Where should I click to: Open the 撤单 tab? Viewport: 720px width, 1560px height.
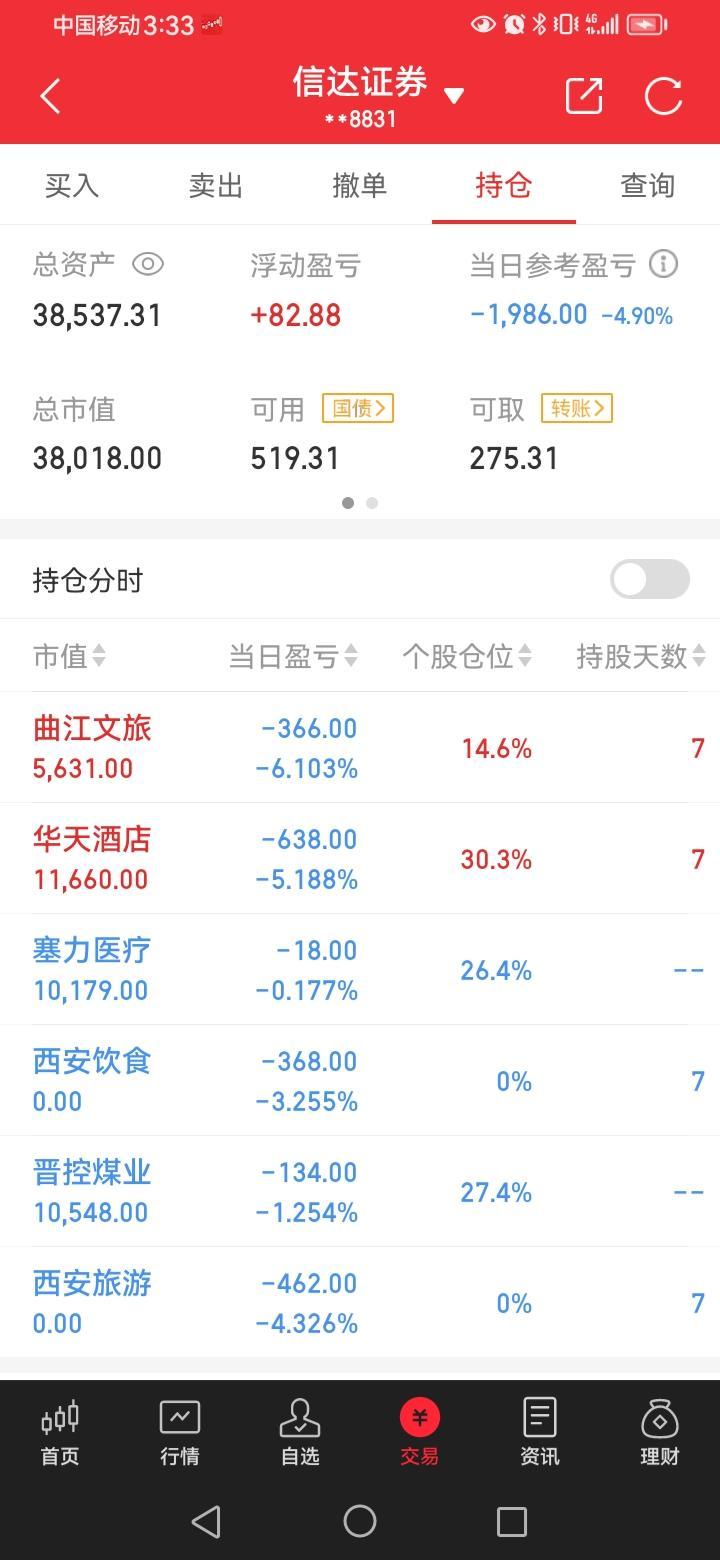[360, 186]
